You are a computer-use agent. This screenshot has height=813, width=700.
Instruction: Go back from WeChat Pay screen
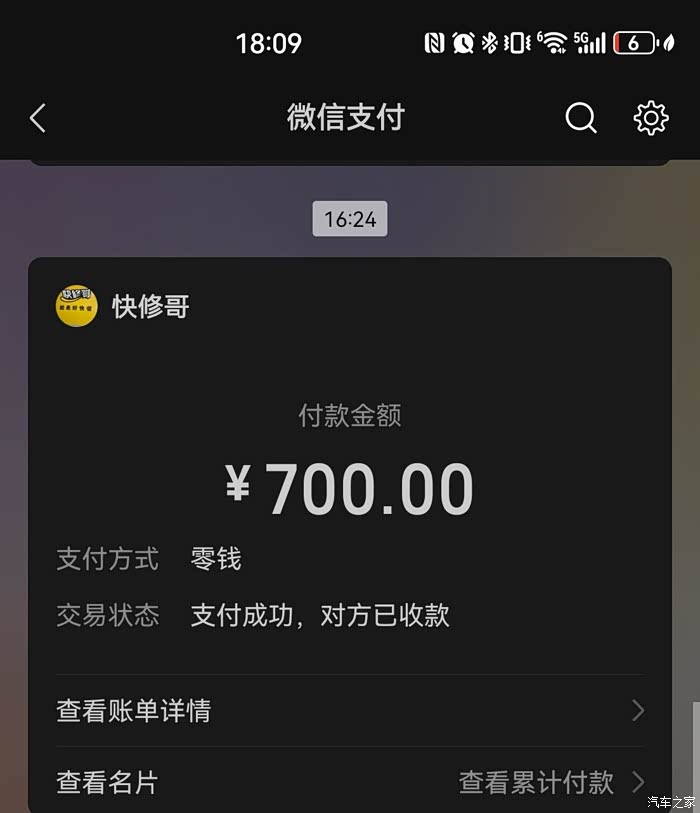point(38,118)
